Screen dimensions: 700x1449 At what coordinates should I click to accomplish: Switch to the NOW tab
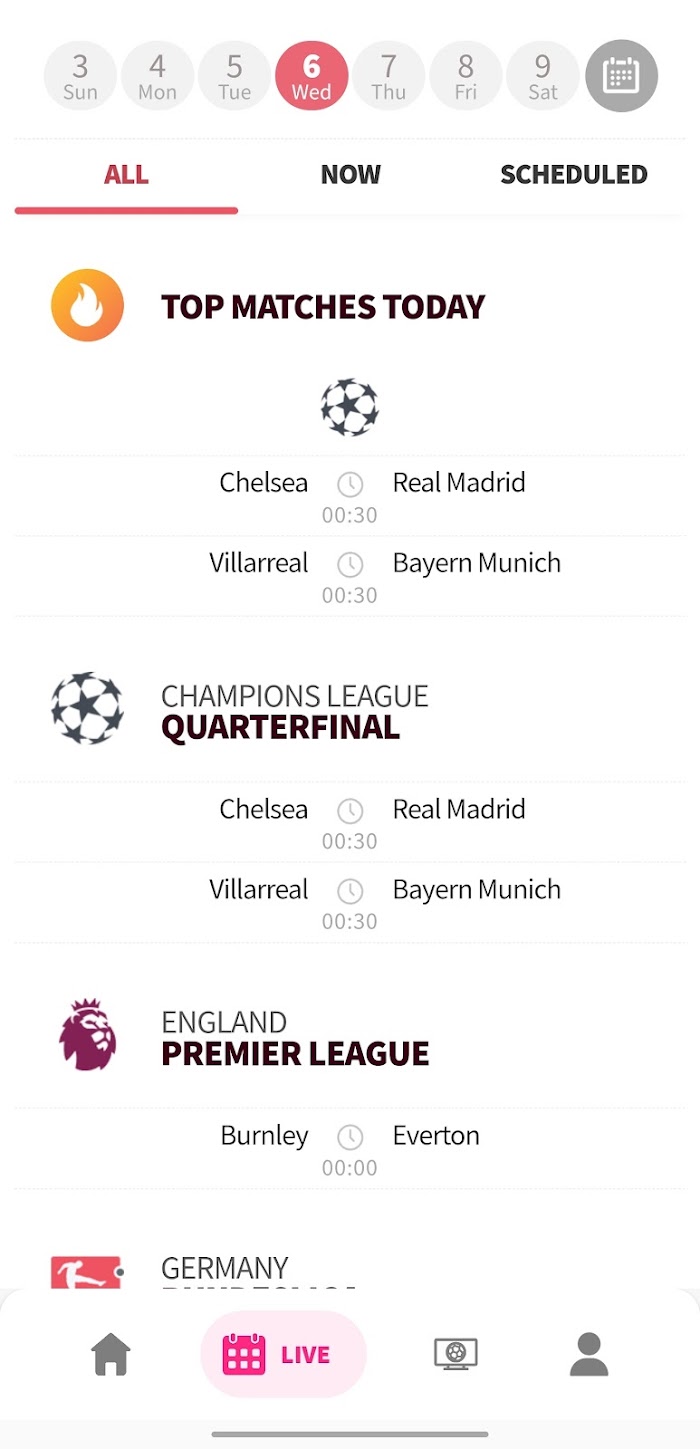[x=350, y=174]
